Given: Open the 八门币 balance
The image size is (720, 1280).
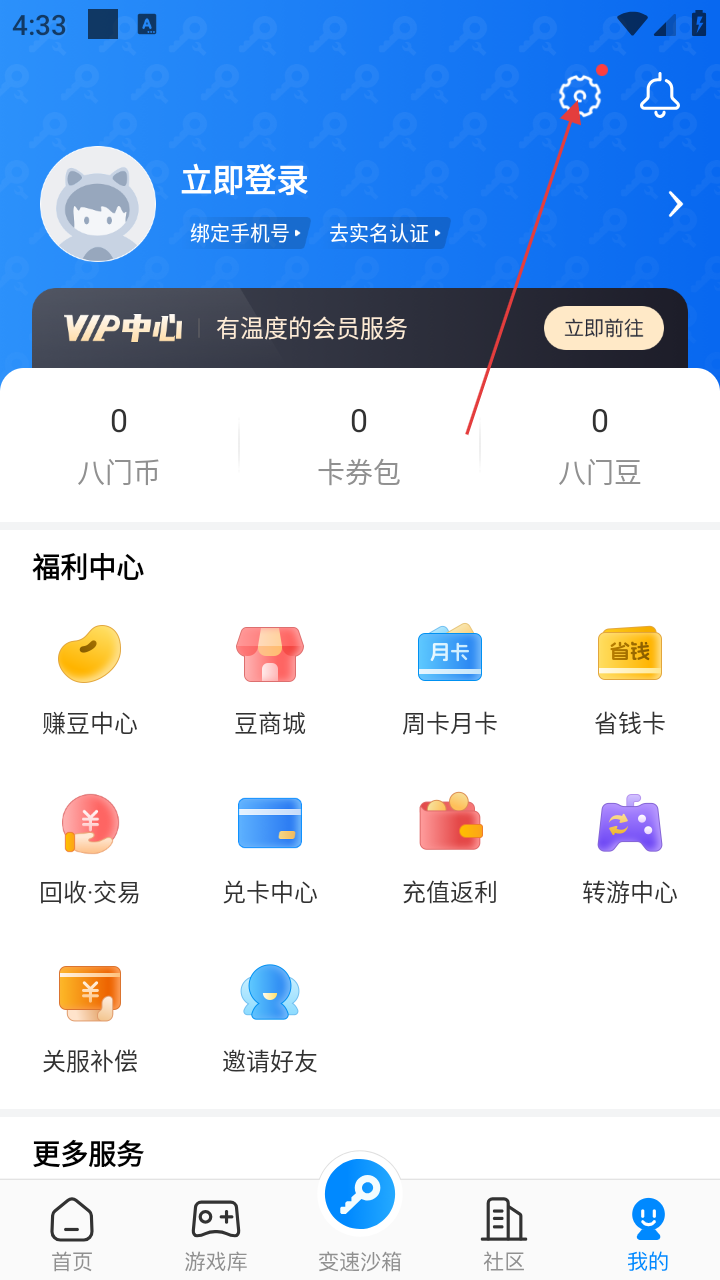Looking at the screenshot, I should (x=119, y=445).
